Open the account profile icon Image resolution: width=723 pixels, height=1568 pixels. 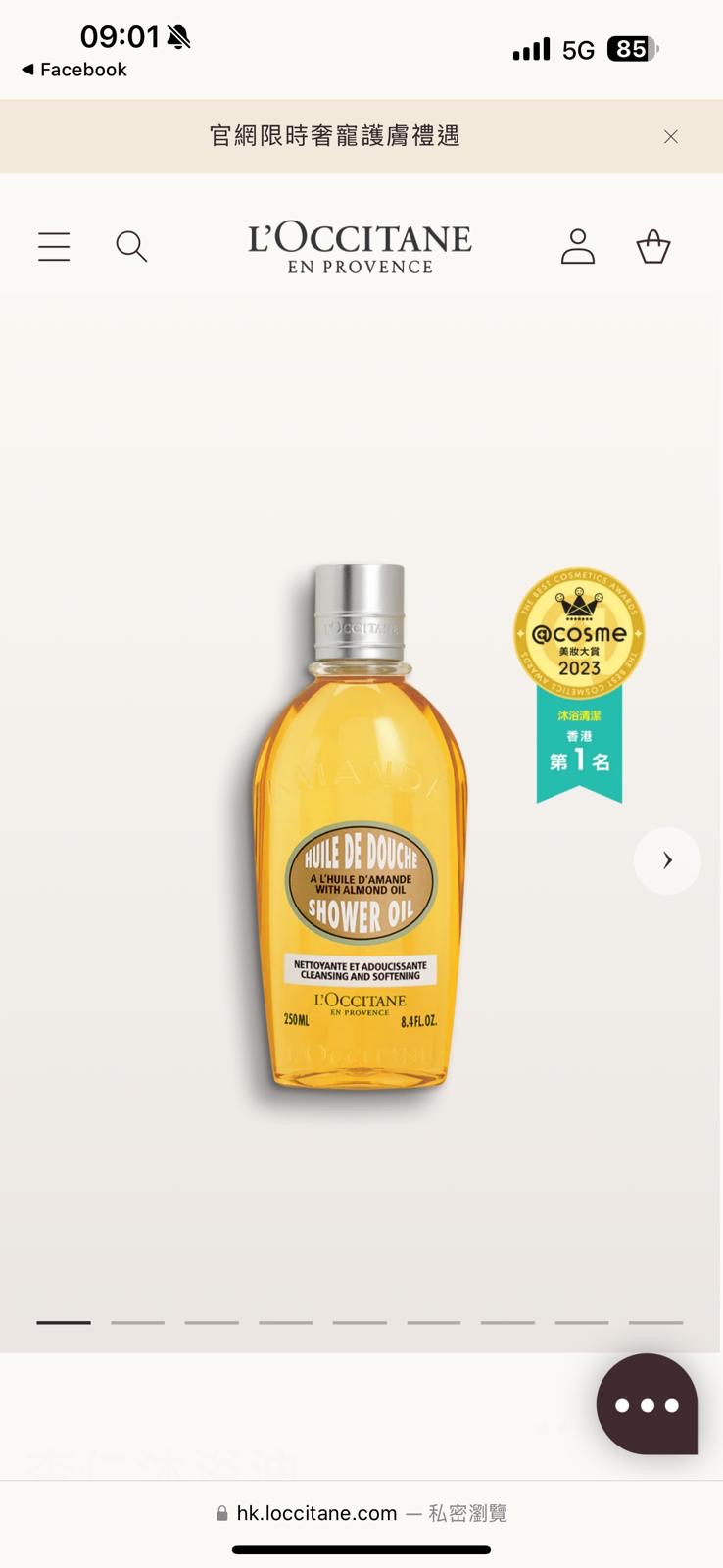pos(578,246)
